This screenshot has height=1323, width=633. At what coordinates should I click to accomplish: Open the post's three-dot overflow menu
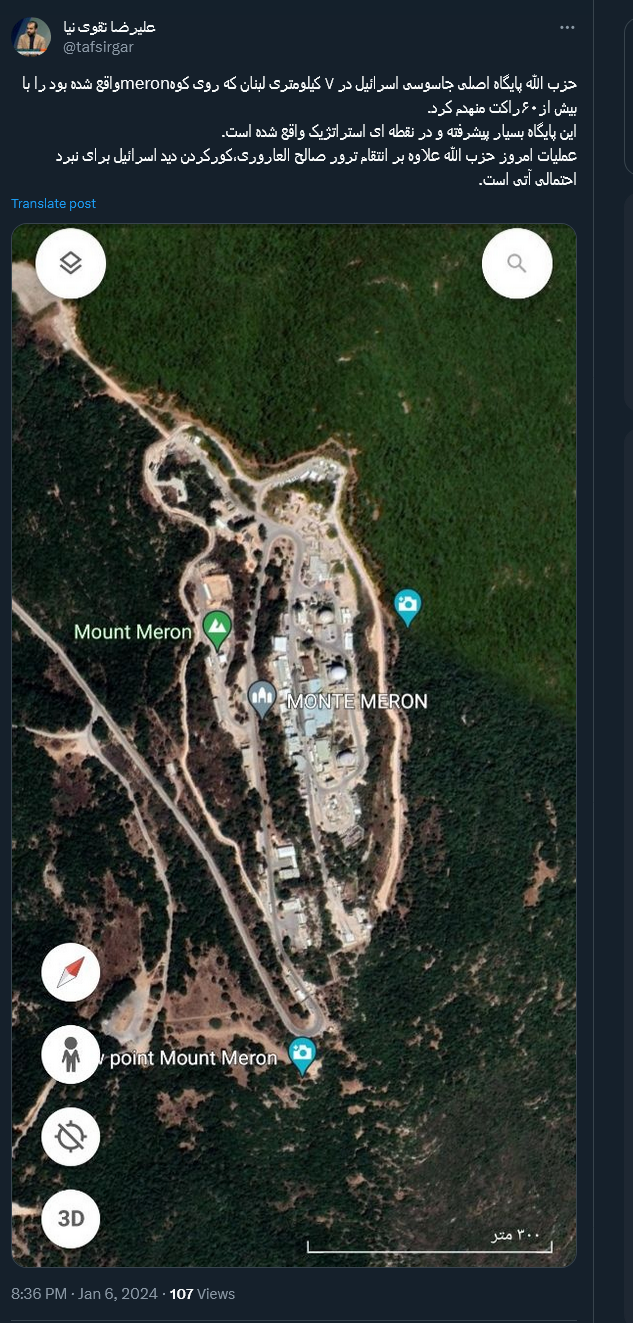coord(567,28)
